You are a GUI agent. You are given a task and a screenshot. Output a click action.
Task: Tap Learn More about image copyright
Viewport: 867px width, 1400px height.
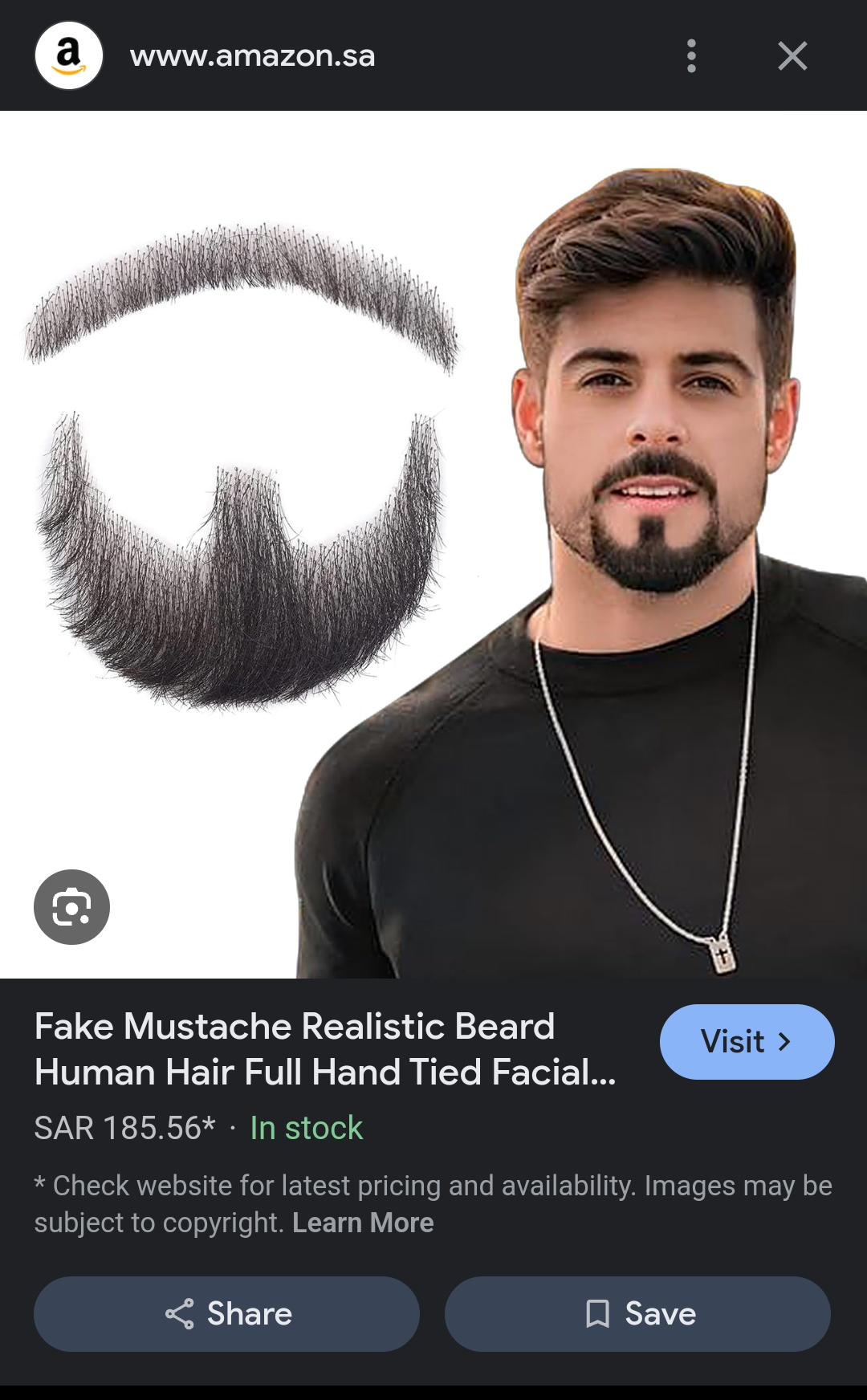click(x=362, y=1223)
